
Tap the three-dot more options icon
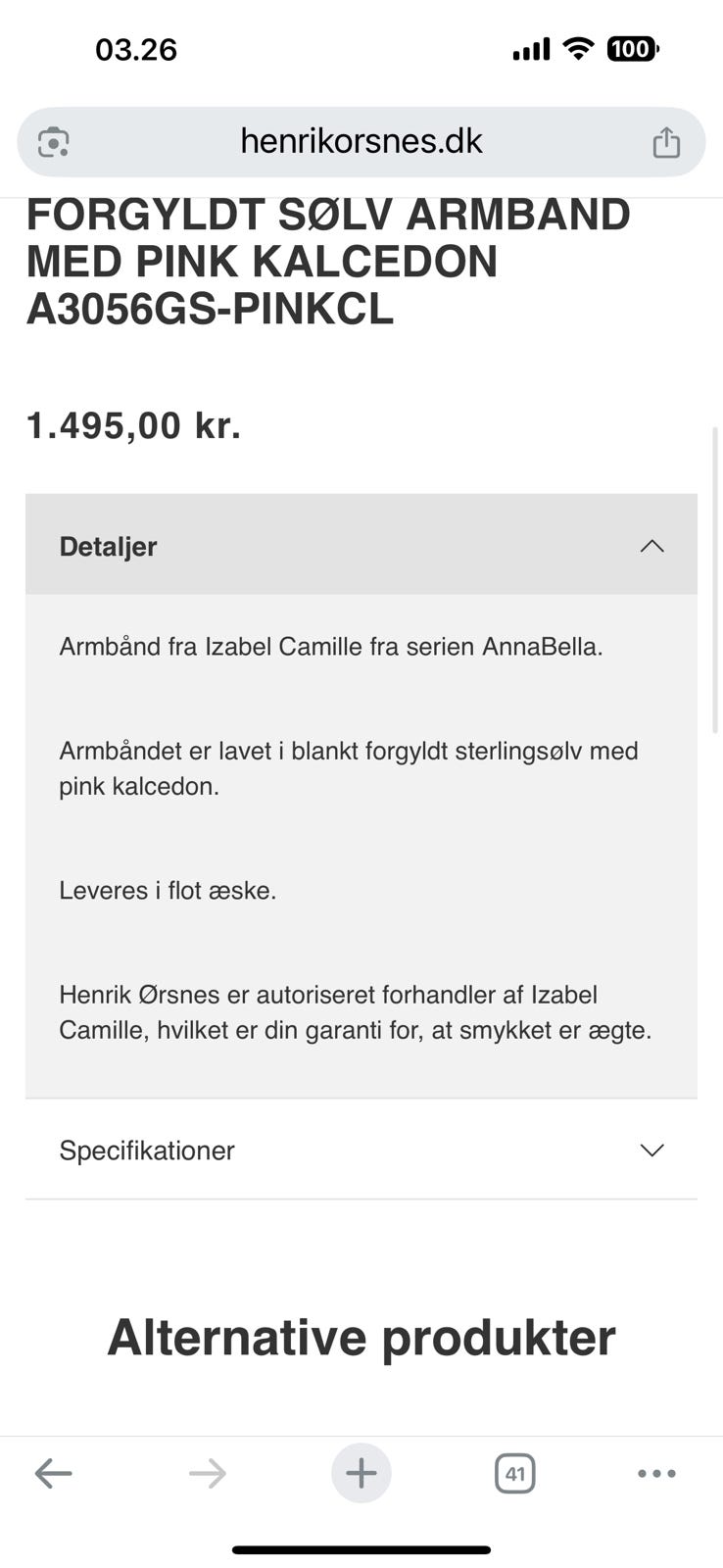coord(656,1472)
